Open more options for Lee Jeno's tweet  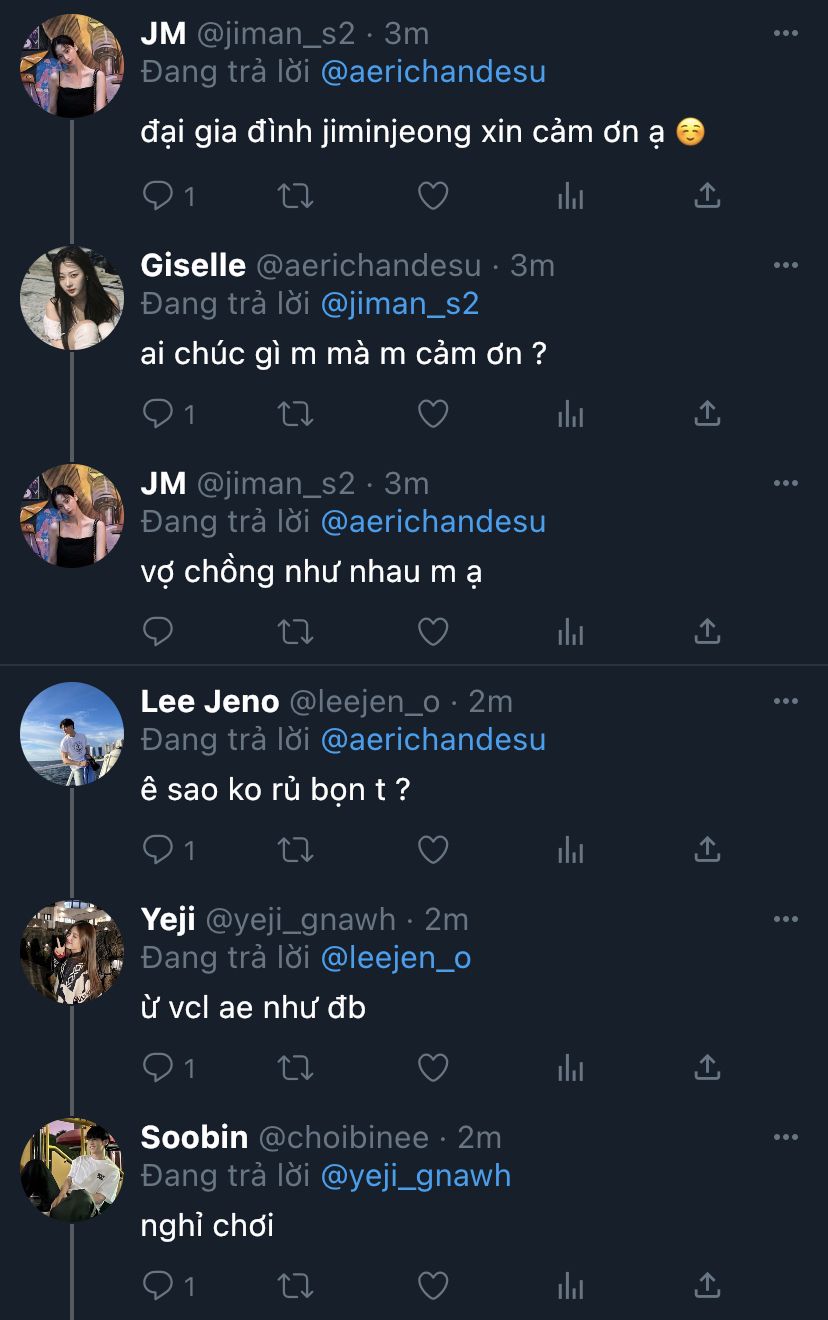coord(786,701)
